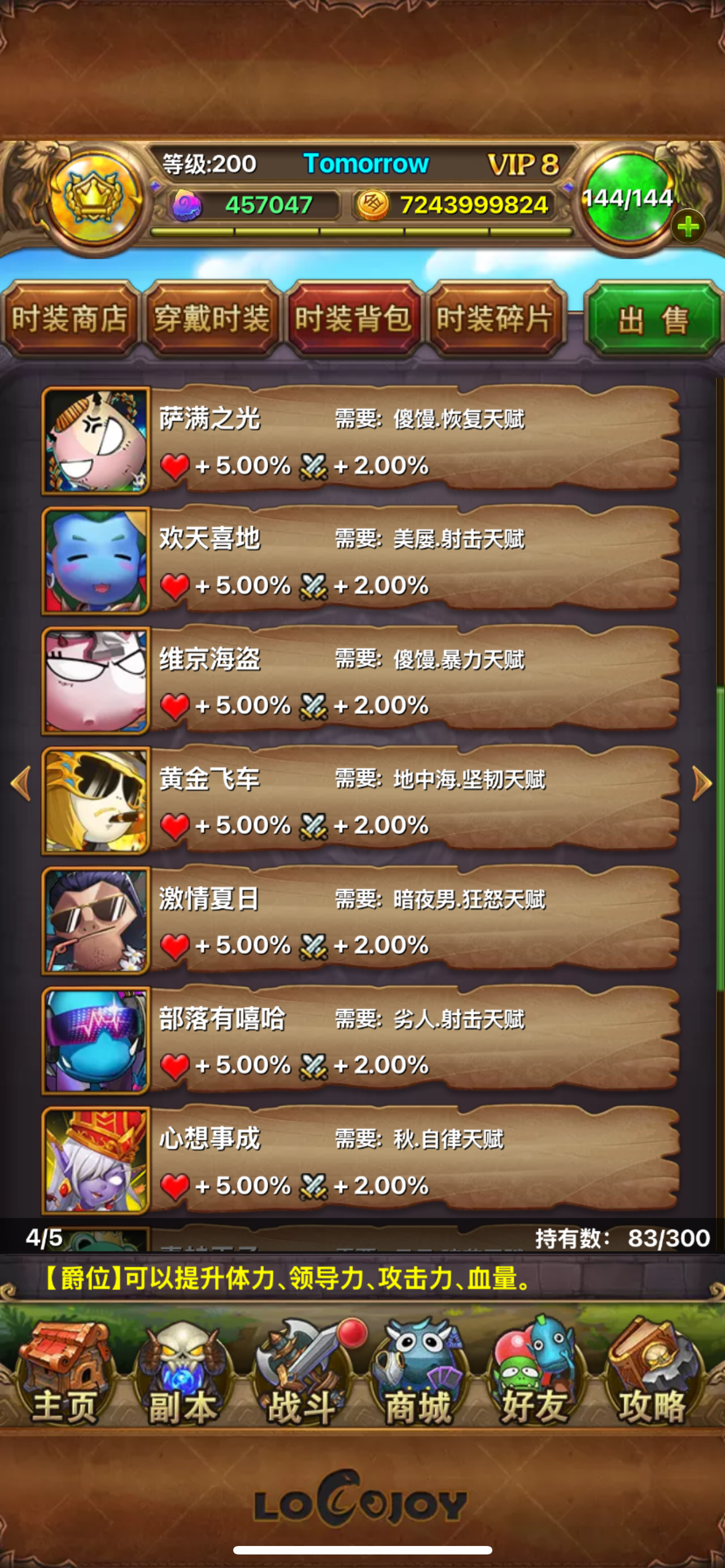This screenshot has height=1568, width=725.
Task: Open the 攻略 guide book
Action: point(653,1373)
